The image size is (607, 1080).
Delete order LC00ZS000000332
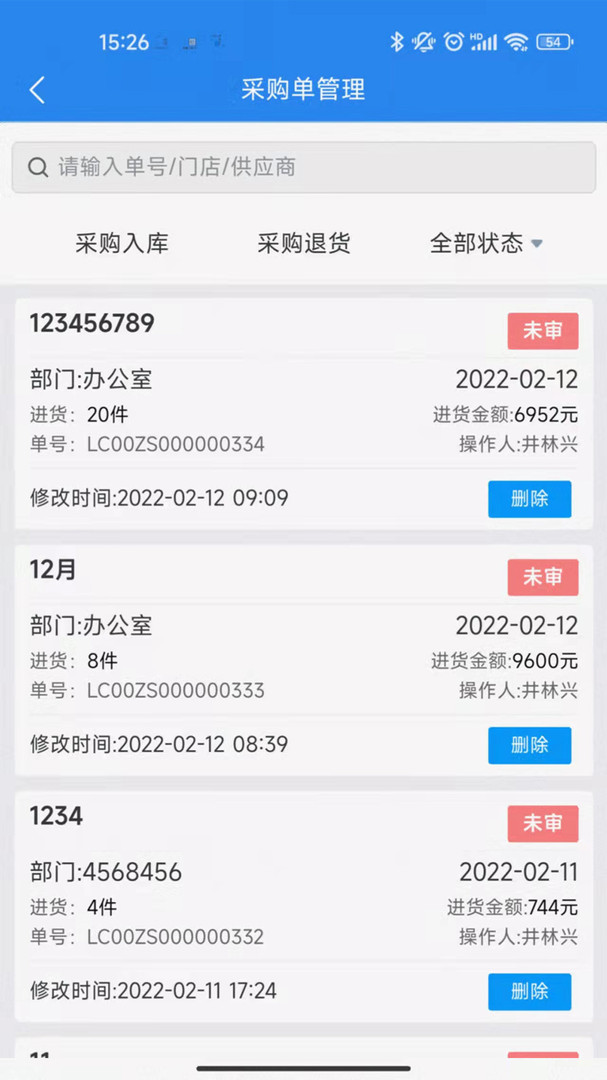(x=530, y=992)
